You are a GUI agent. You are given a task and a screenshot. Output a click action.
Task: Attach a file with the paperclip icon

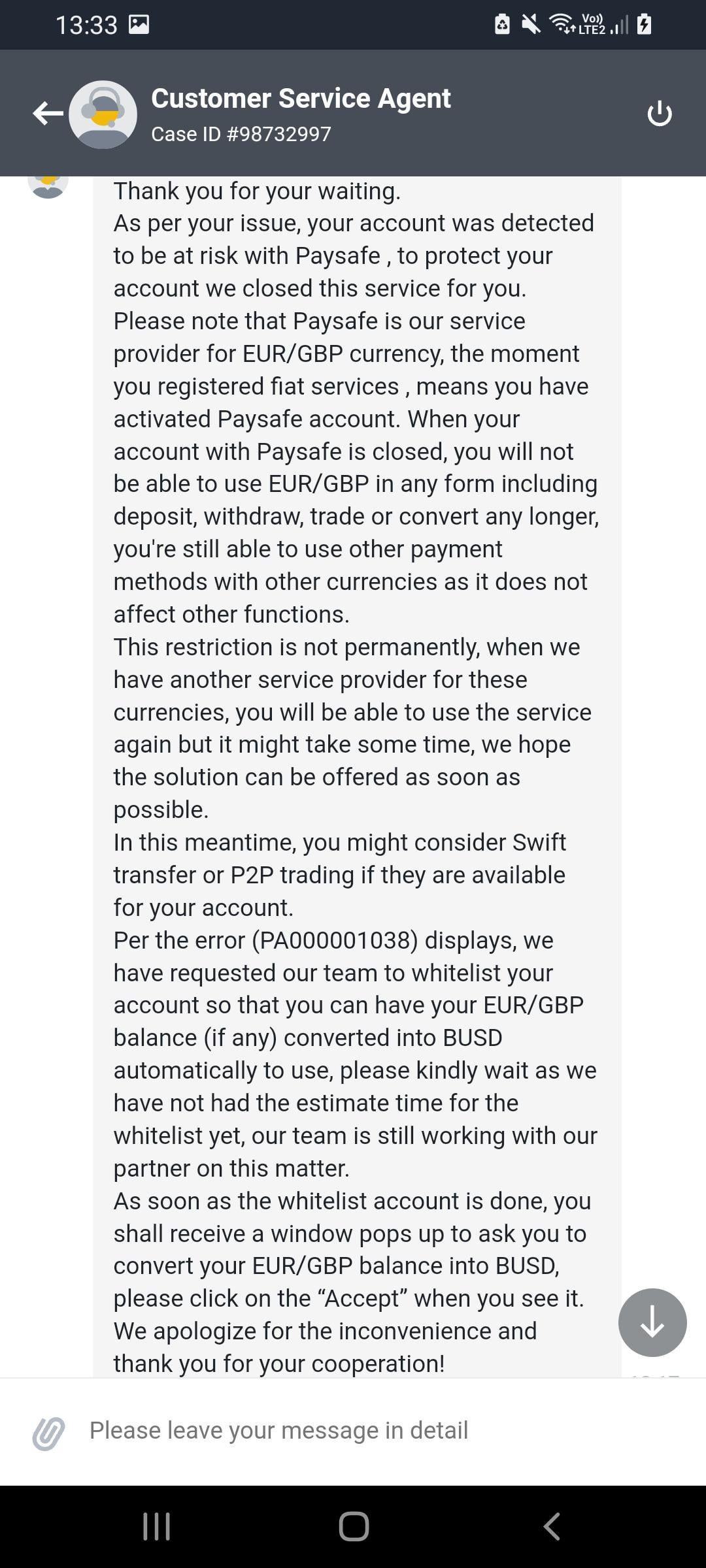(x=48, y=1434)
